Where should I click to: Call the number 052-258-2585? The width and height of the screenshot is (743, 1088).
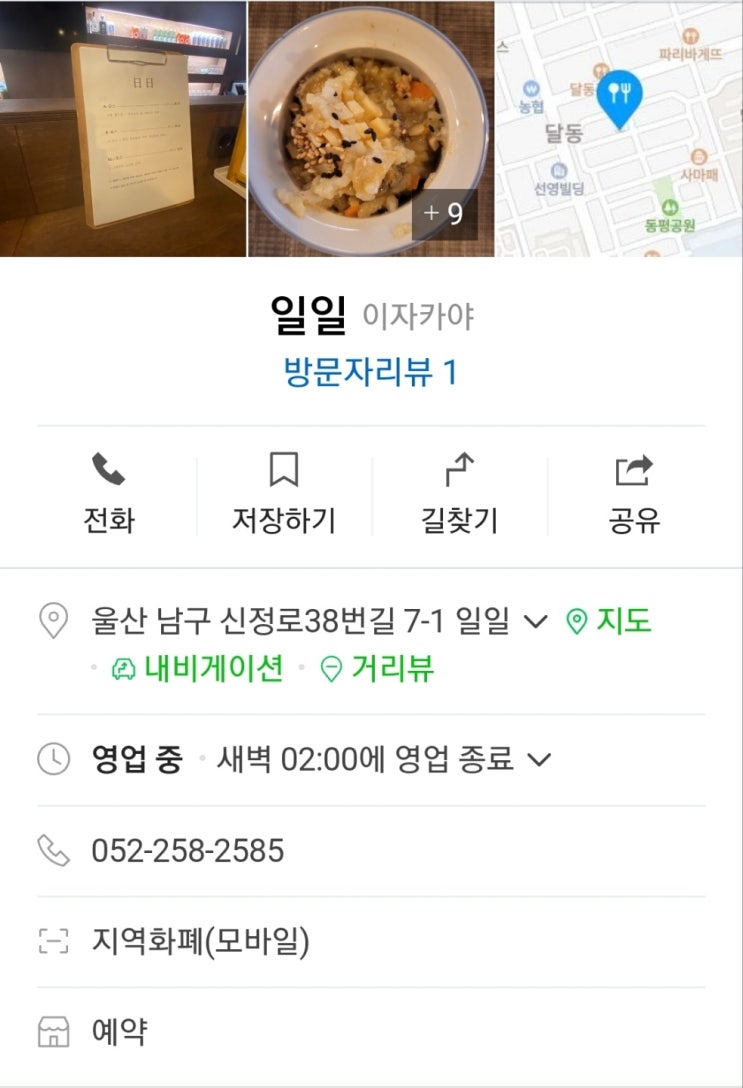click(188, 851)
